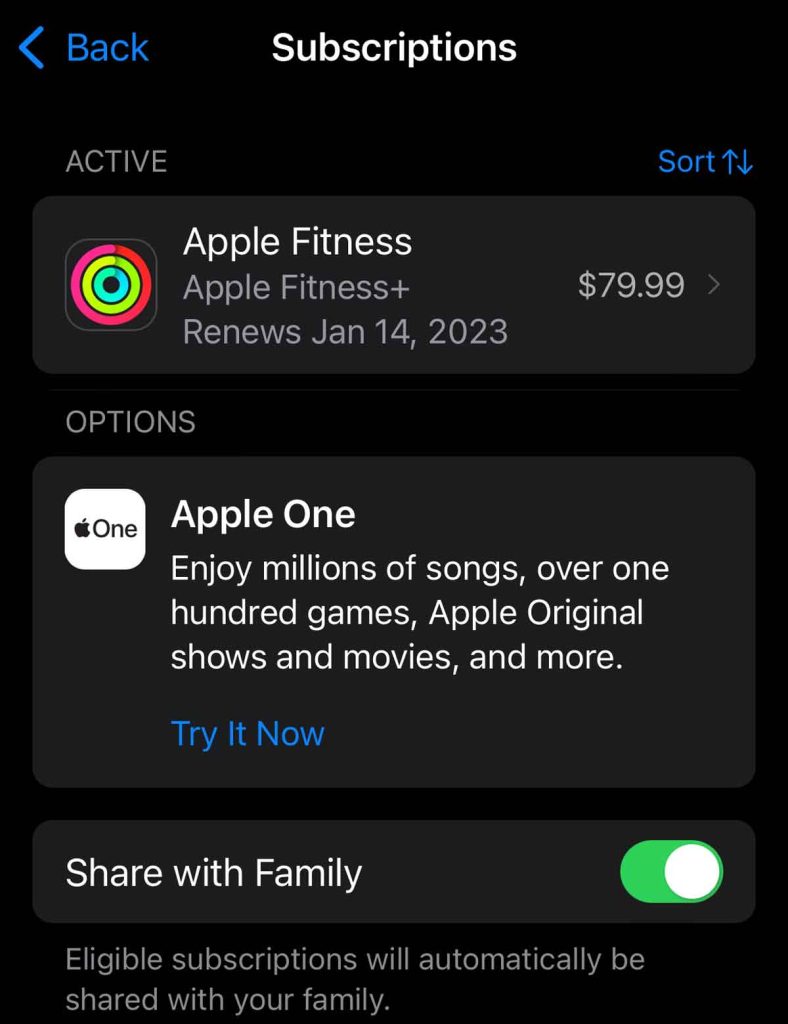Sort the active subscriptions
Viewport: 788px width, 1024px height.
click(704, 162)
